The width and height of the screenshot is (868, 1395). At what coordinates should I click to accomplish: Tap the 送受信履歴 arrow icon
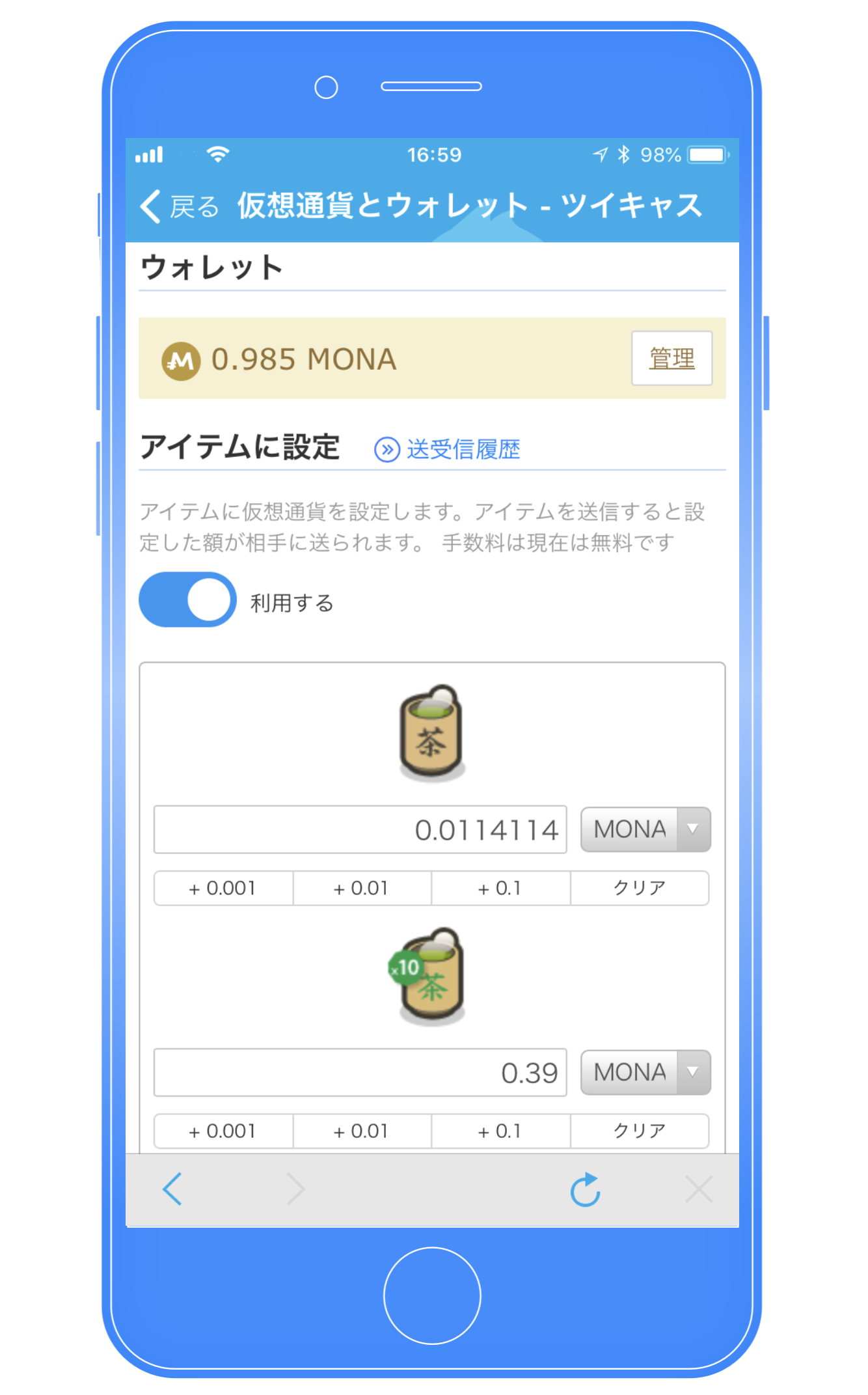tap(387, 449)
